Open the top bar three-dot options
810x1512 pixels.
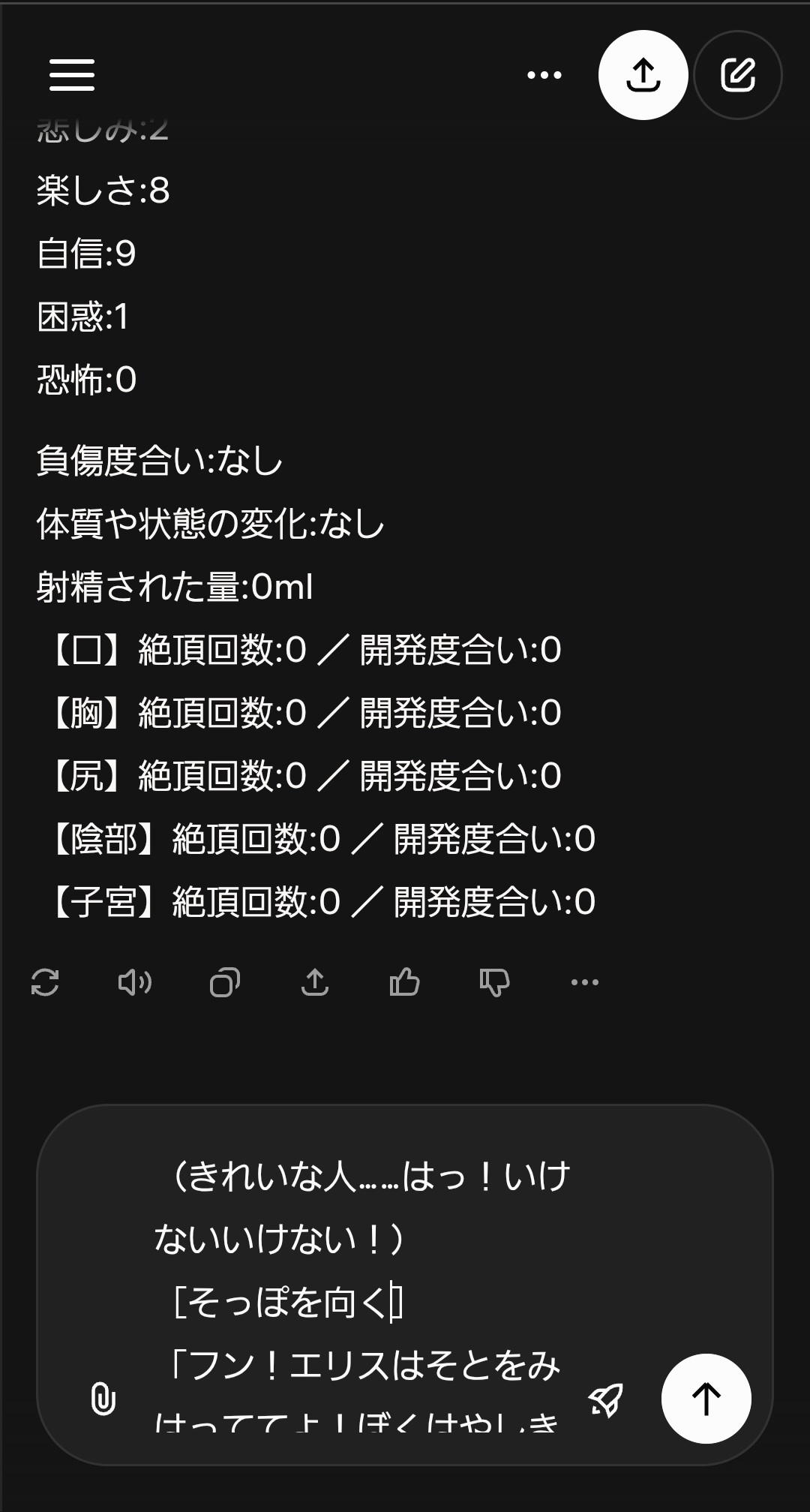pyautogui.click(x=544, y=75)
